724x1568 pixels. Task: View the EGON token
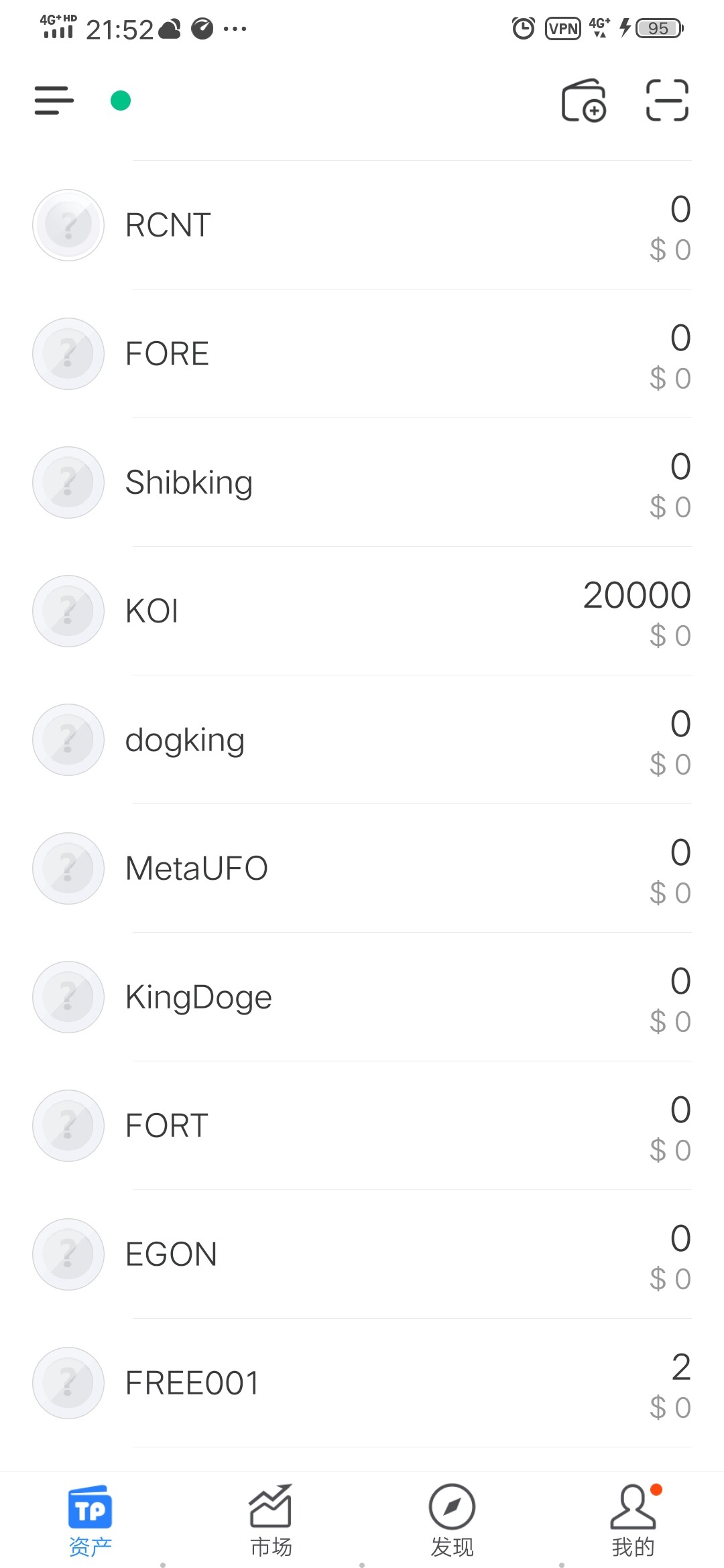(x=362, y=1254)
